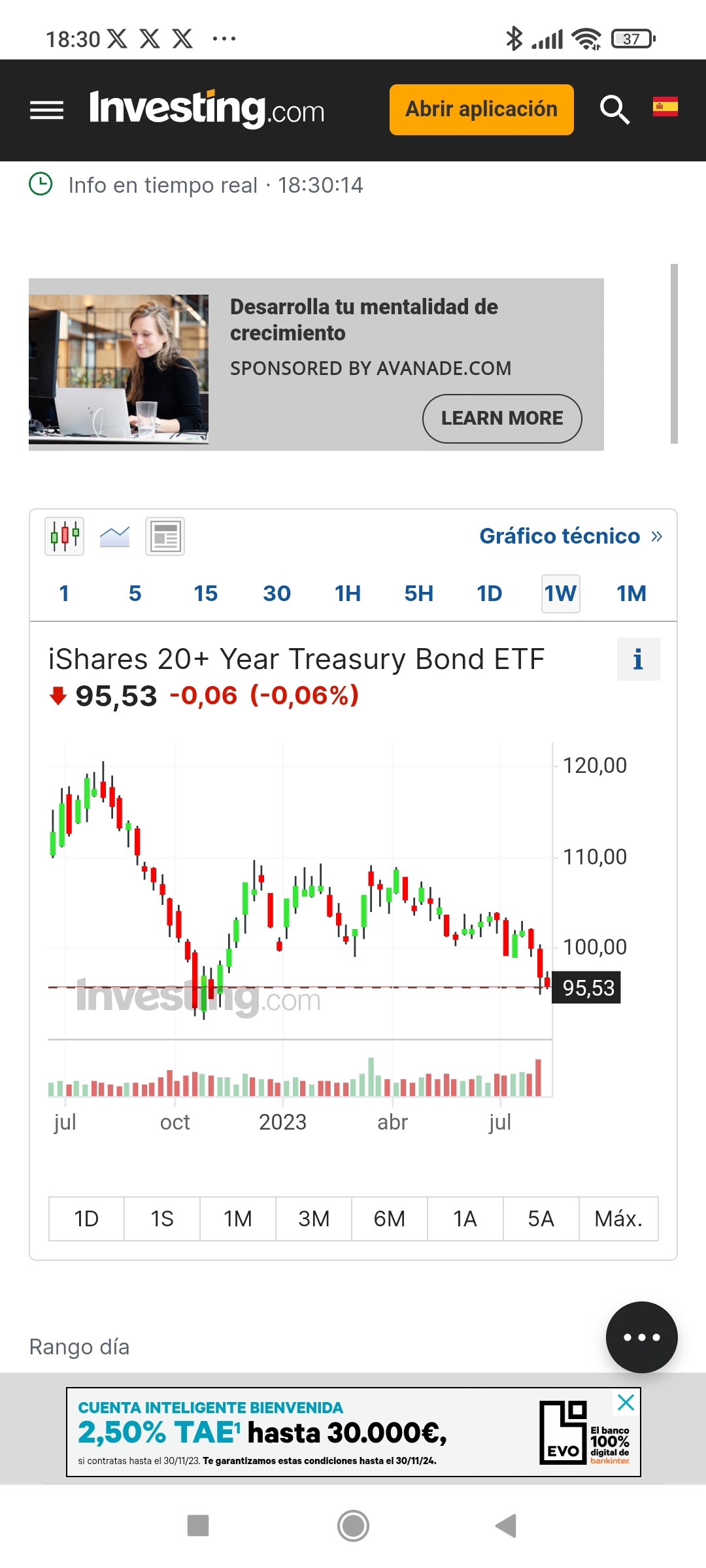
Task: Close the EVO bank ad banner
Action: 626,1402
